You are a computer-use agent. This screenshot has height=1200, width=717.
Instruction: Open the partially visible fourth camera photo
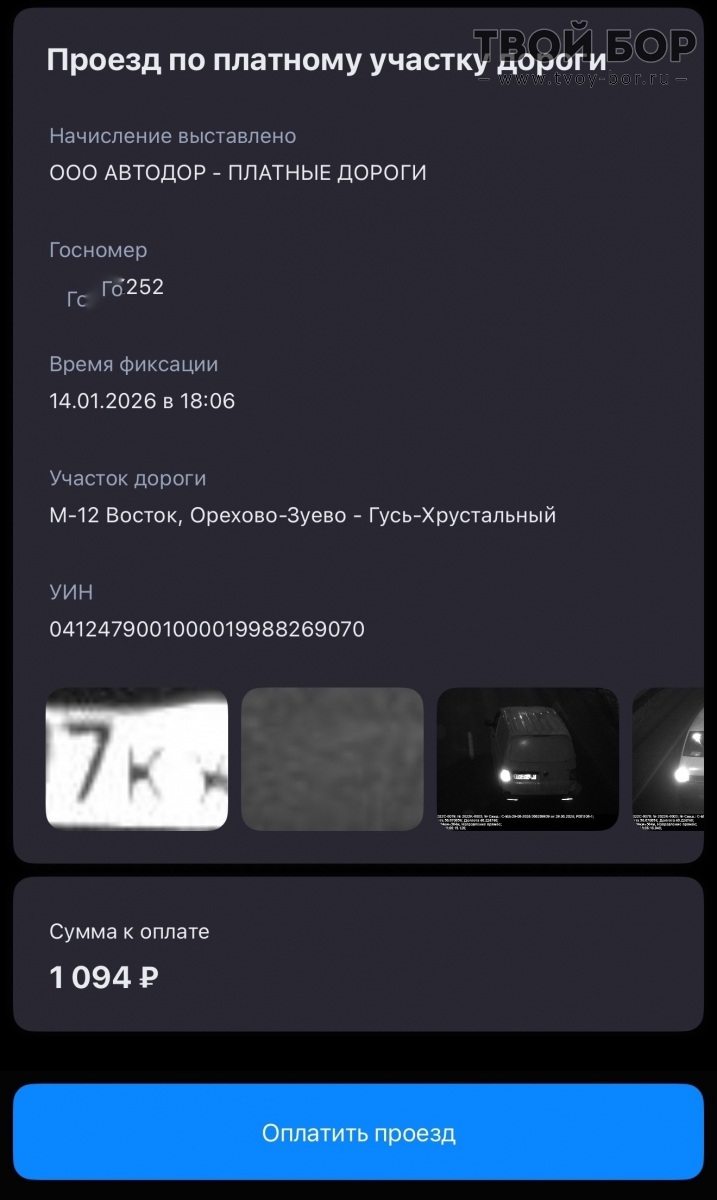(669, 759)
